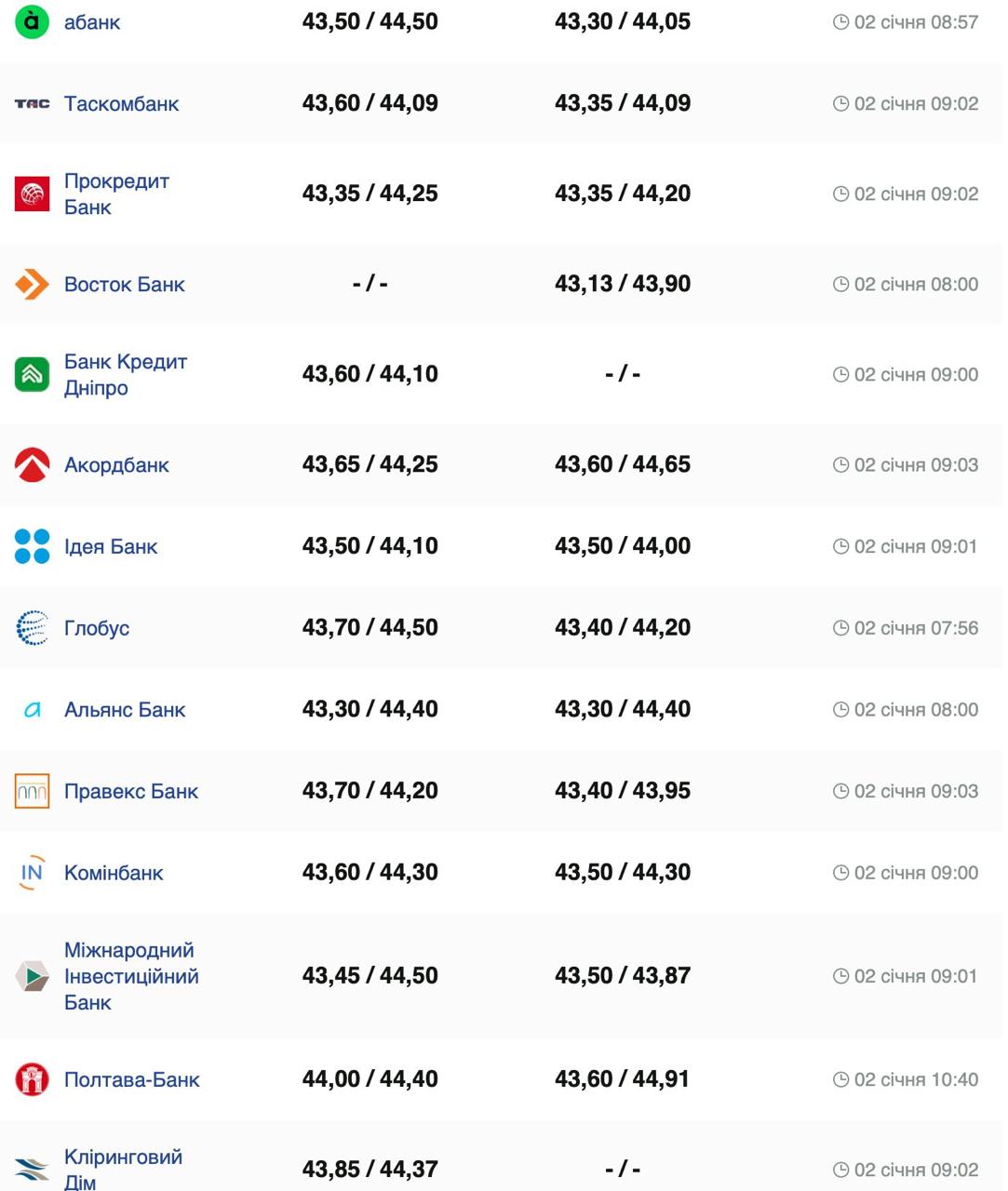Screen dimensions: 1008x1191
Task: Open Міжнародний Інвестиційний Банк page
Action: tap(131, 976)
